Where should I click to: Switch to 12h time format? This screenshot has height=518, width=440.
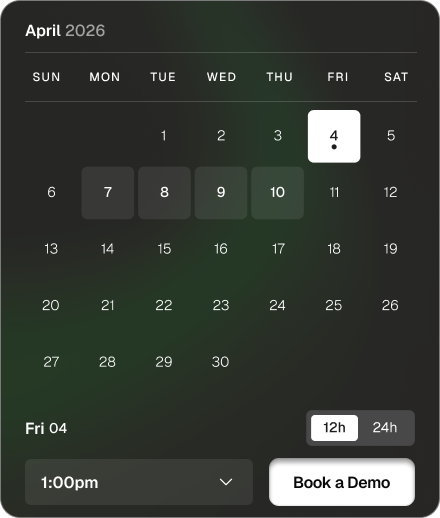(x=334, y=428)
